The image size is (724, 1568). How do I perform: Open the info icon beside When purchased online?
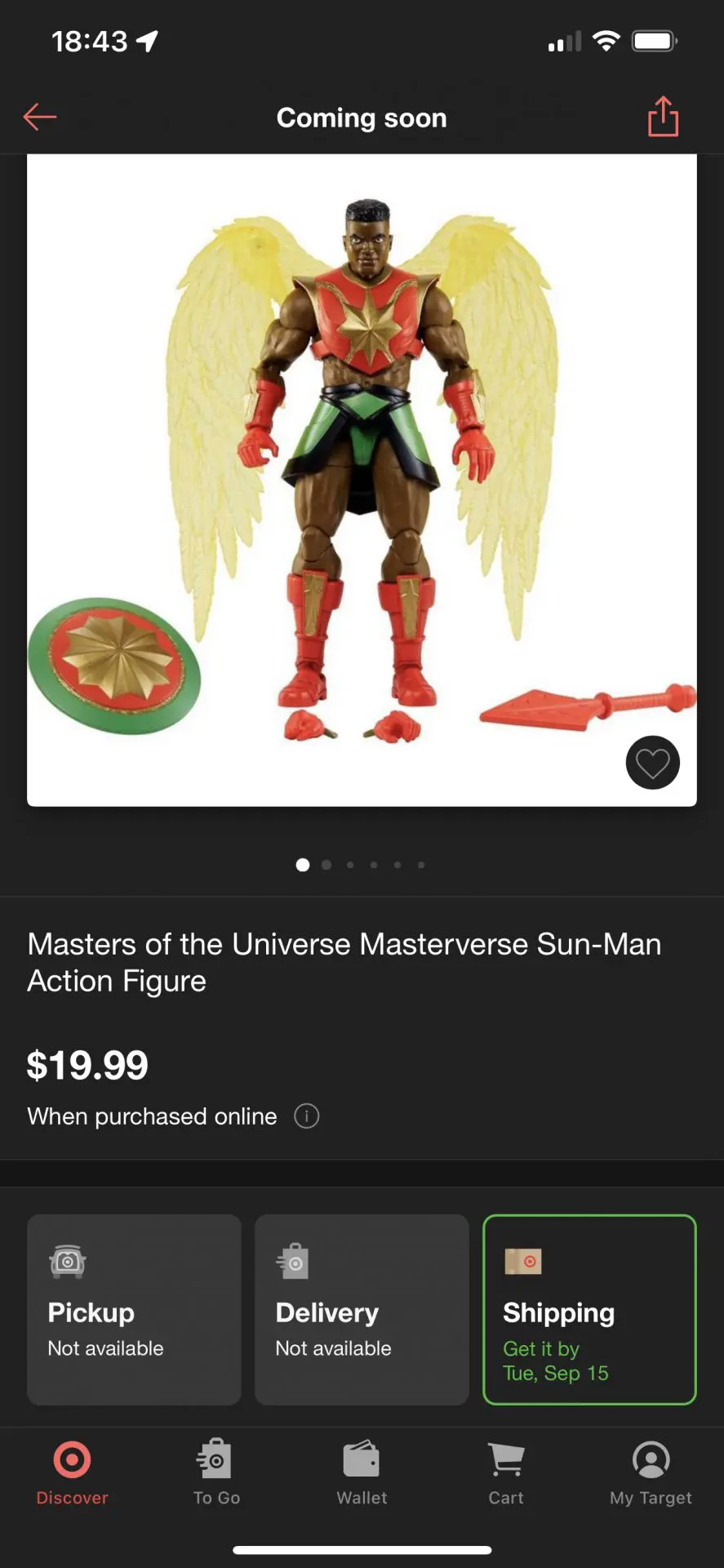[x=306, y=1116]
